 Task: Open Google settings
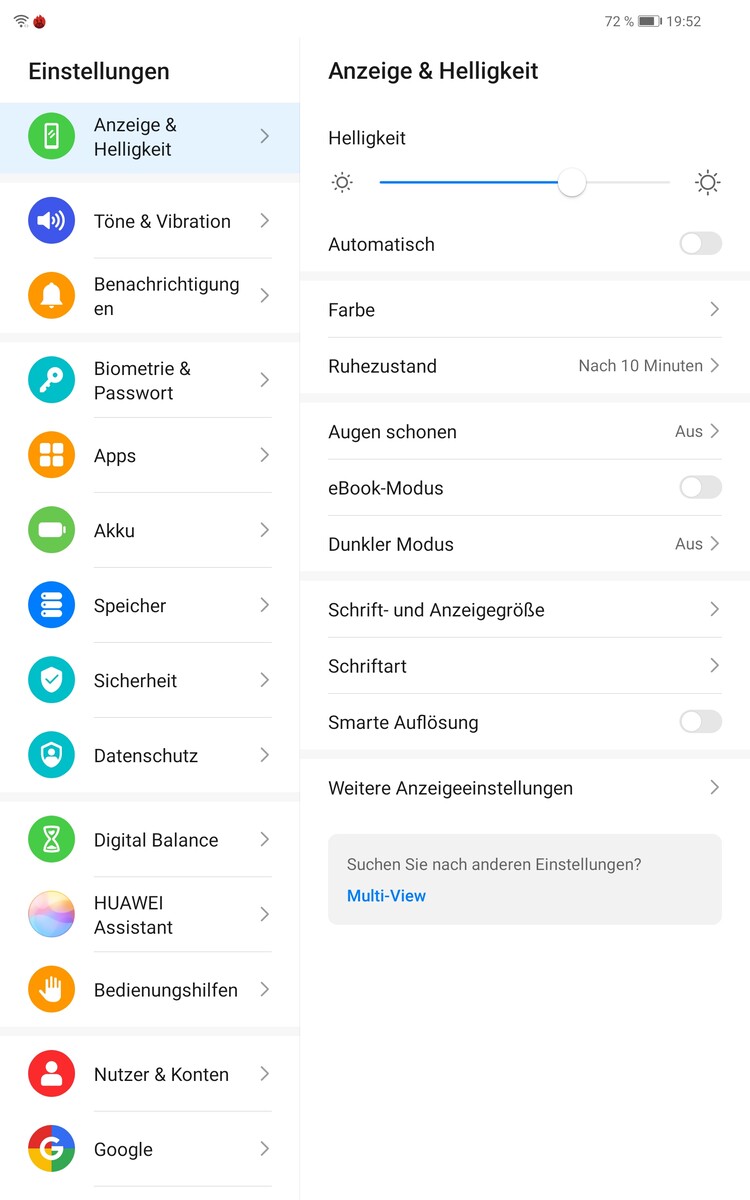click(x=150, y=1149)
